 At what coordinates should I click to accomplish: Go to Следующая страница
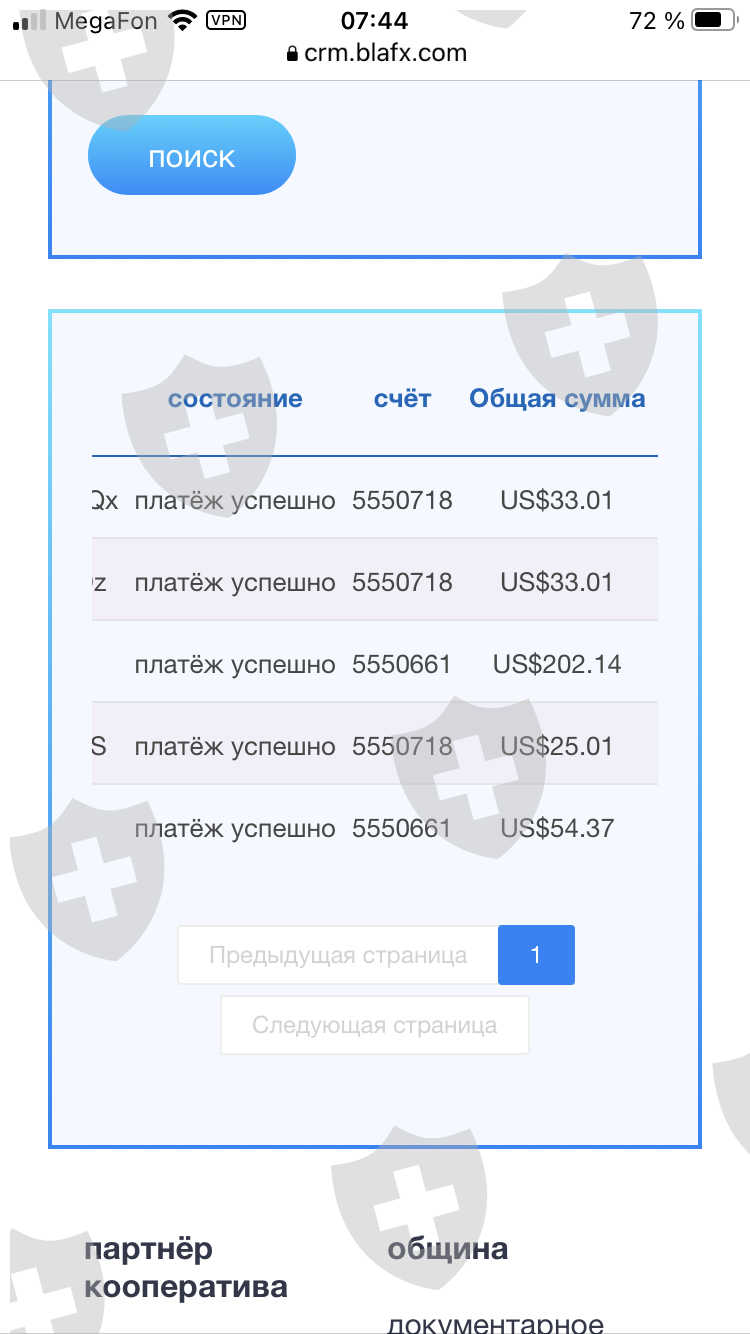click(x=374, y=1025)
